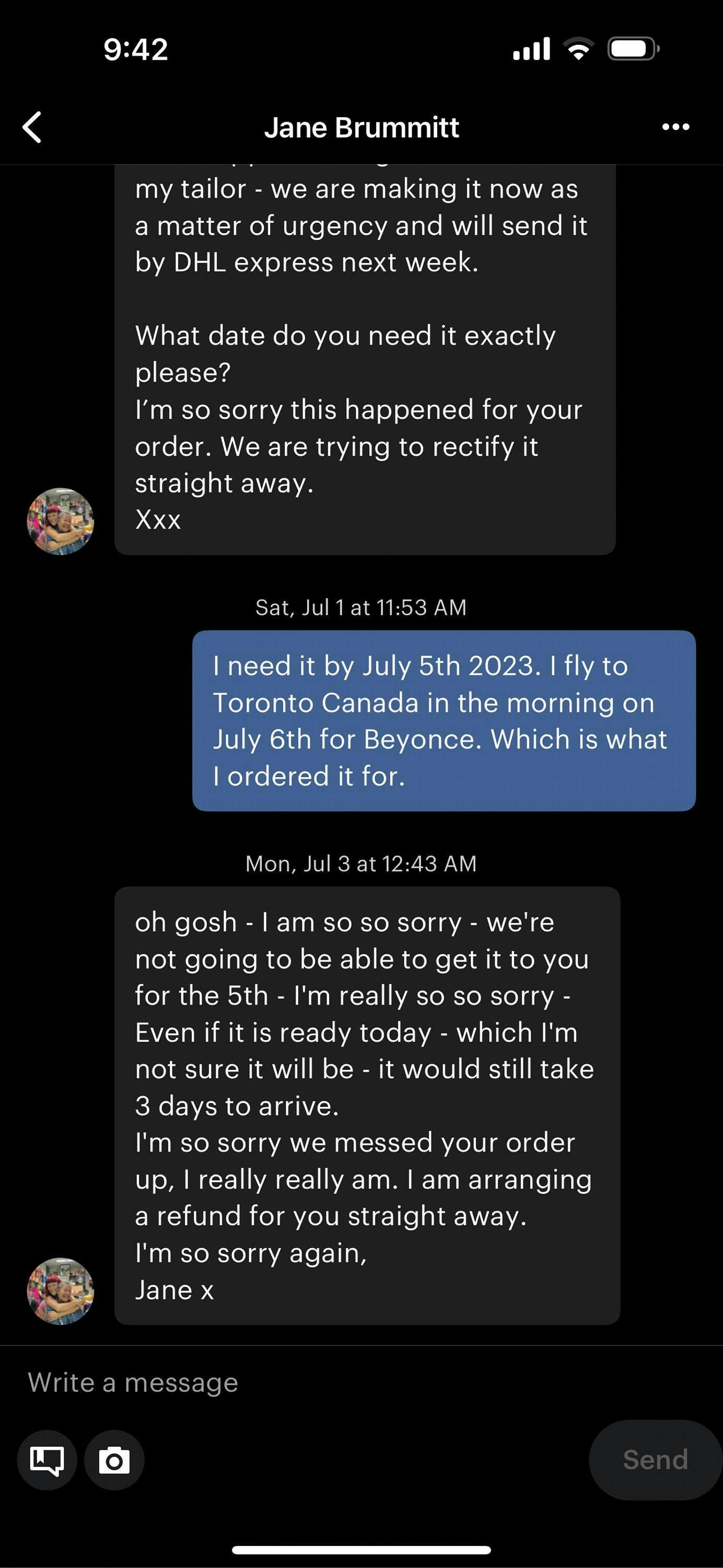Open the saved replies icon
Viewport: 723px width, 1568px height.
pyautogui.click(x=47, y=1460)
